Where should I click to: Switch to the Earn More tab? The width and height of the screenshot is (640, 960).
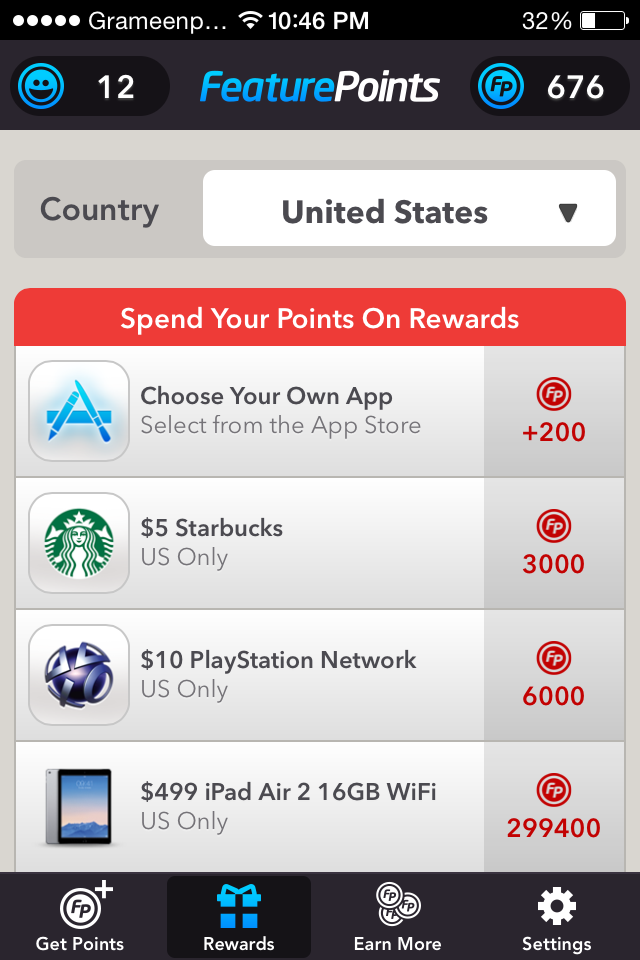pos(397,917)
